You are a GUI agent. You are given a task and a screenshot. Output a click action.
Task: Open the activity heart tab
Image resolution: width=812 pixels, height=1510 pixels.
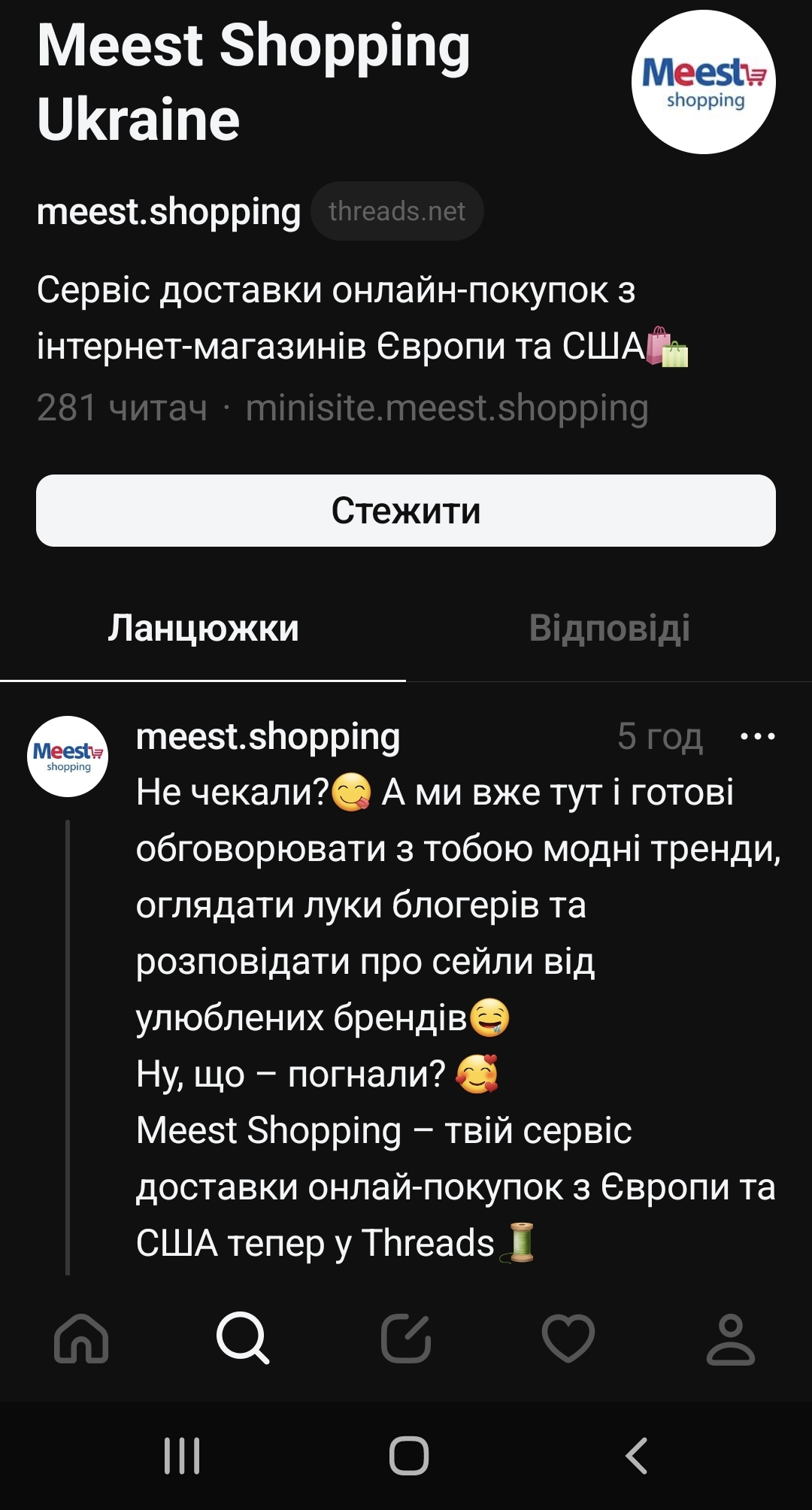(x=568, y=1339)
